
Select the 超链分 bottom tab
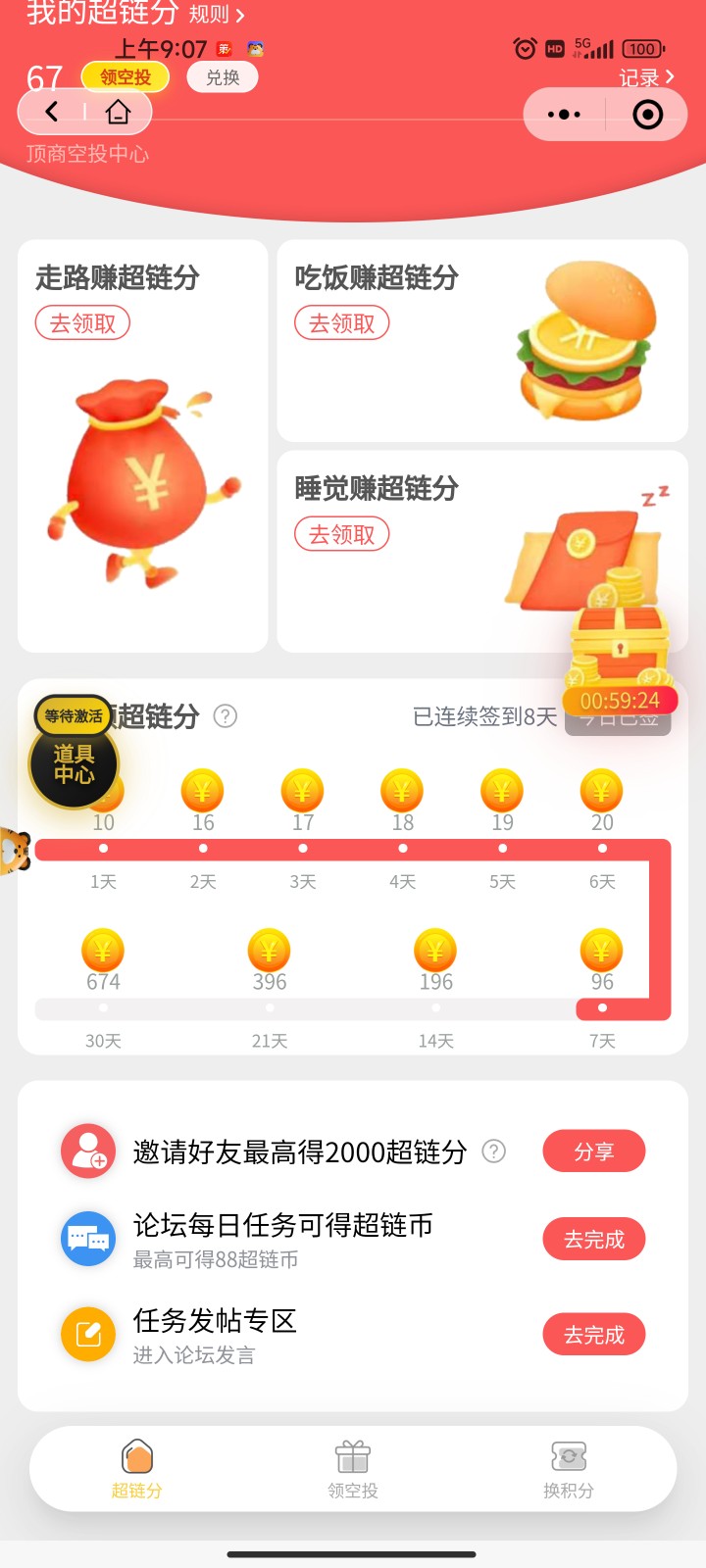pyautogui.click(x=136, y=1468)
